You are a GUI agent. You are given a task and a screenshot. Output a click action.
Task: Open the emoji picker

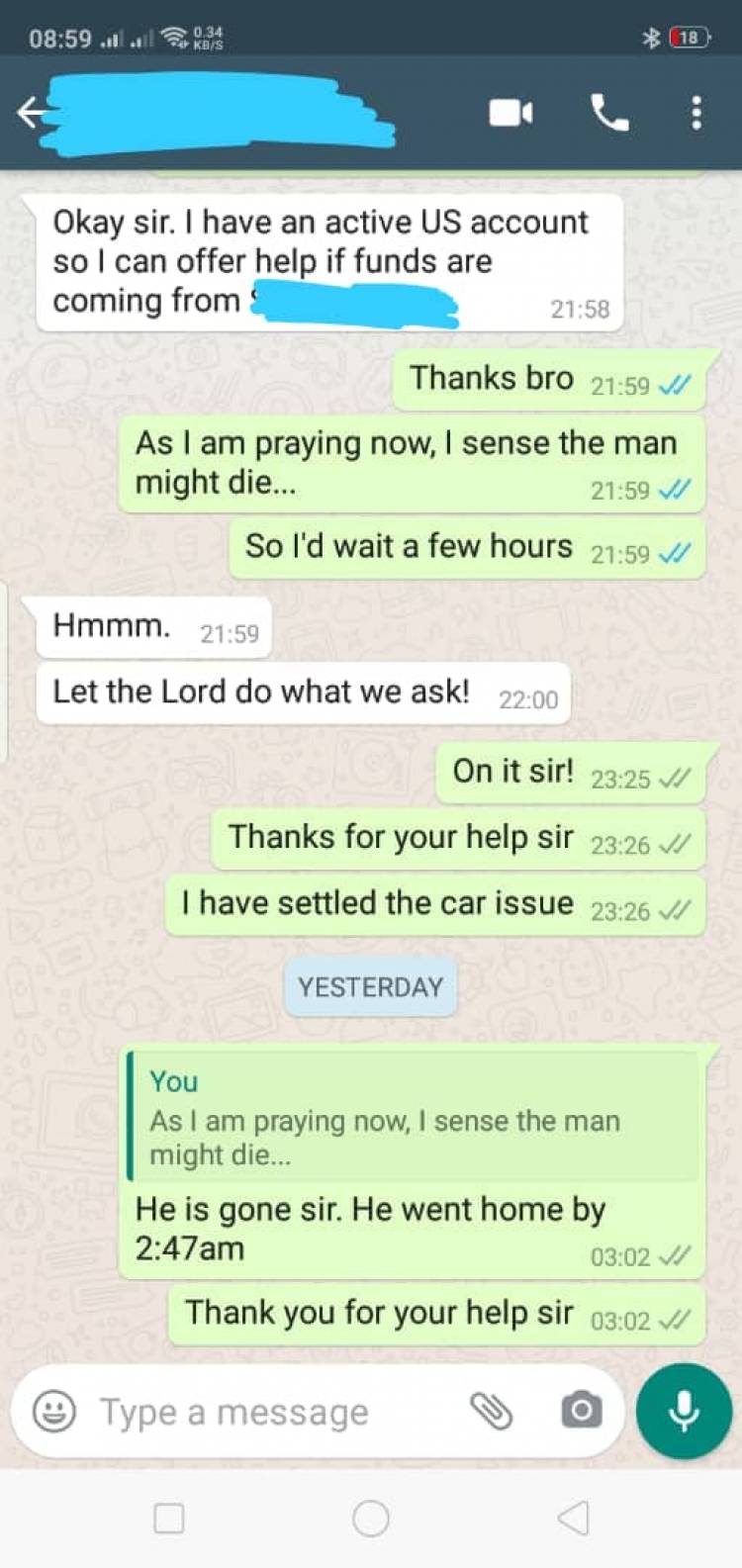click(x=54, y=1412)
